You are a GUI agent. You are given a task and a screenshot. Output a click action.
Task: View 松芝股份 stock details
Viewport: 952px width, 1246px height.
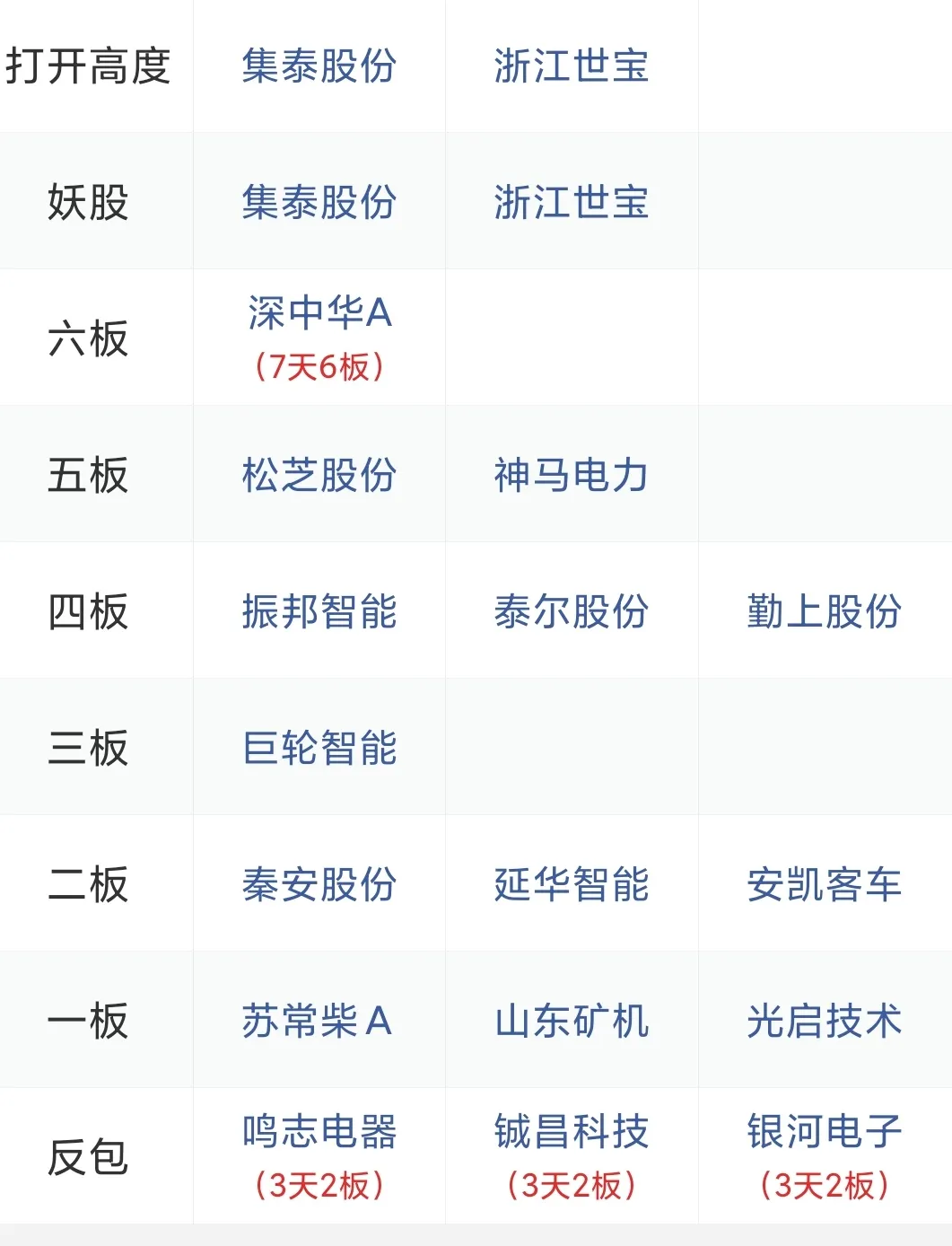pyautogui.click(x=319, y=475)
